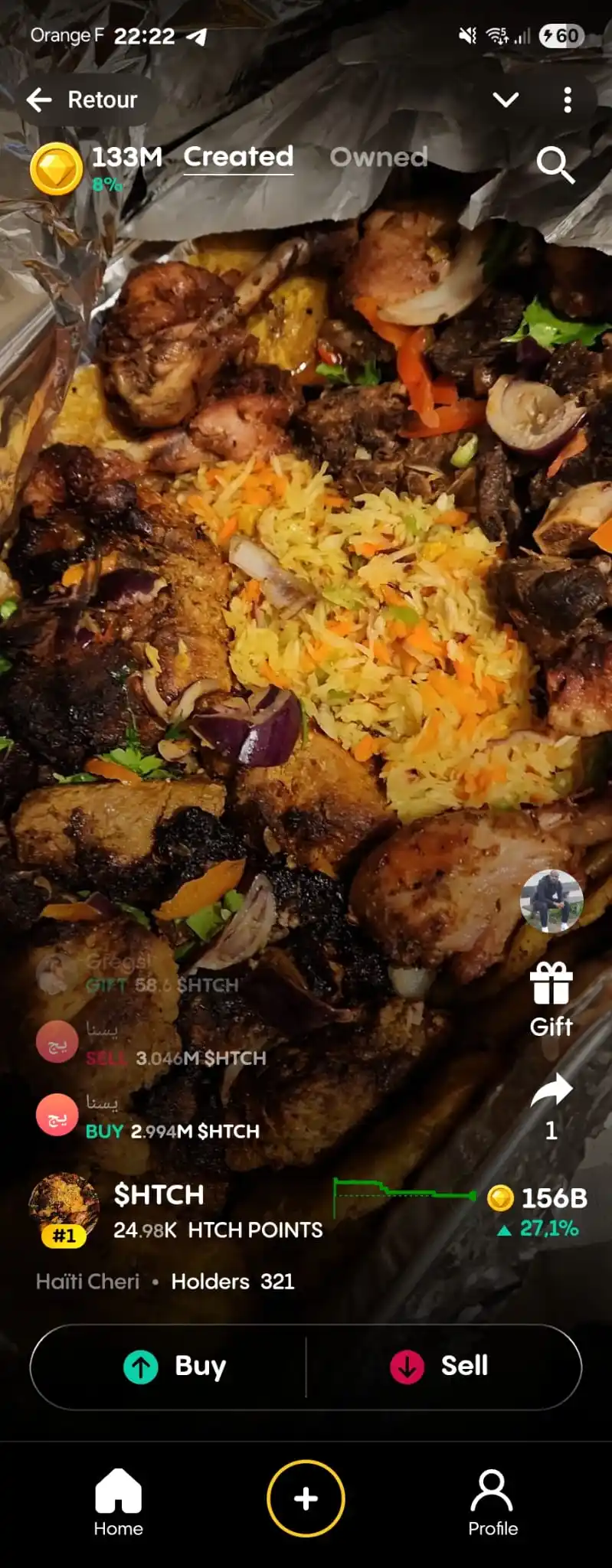
Task: Expand the chevron-down dropdown at top
Action: point(506,100)
